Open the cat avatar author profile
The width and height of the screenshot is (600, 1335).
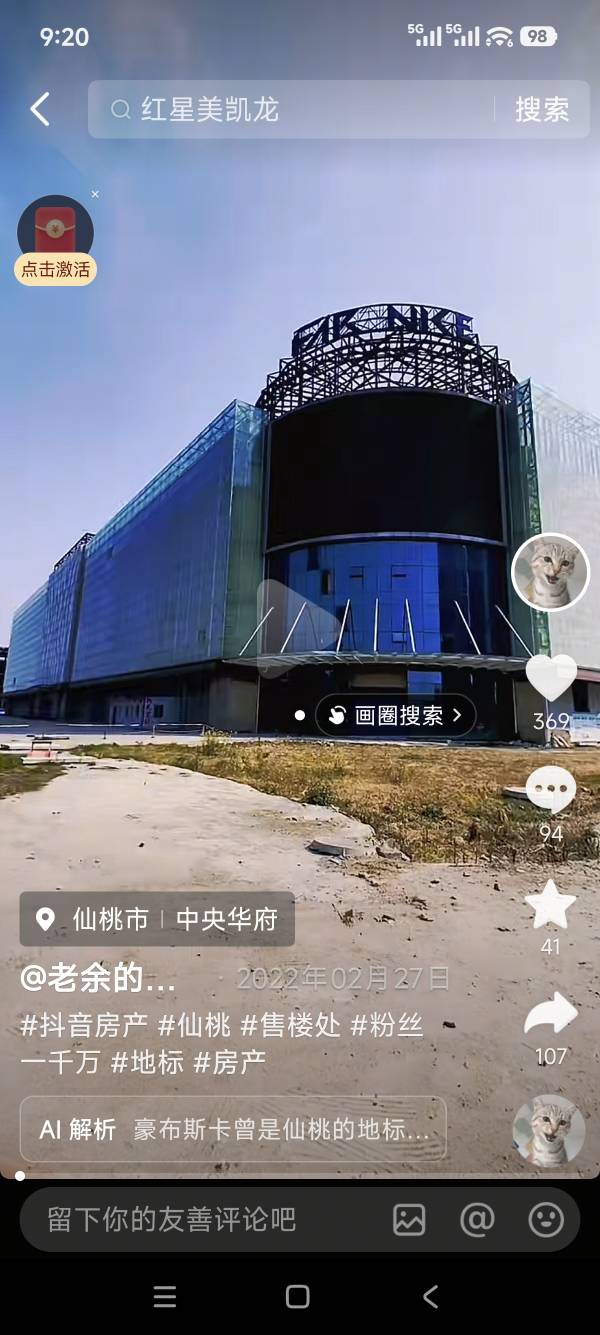549,571
